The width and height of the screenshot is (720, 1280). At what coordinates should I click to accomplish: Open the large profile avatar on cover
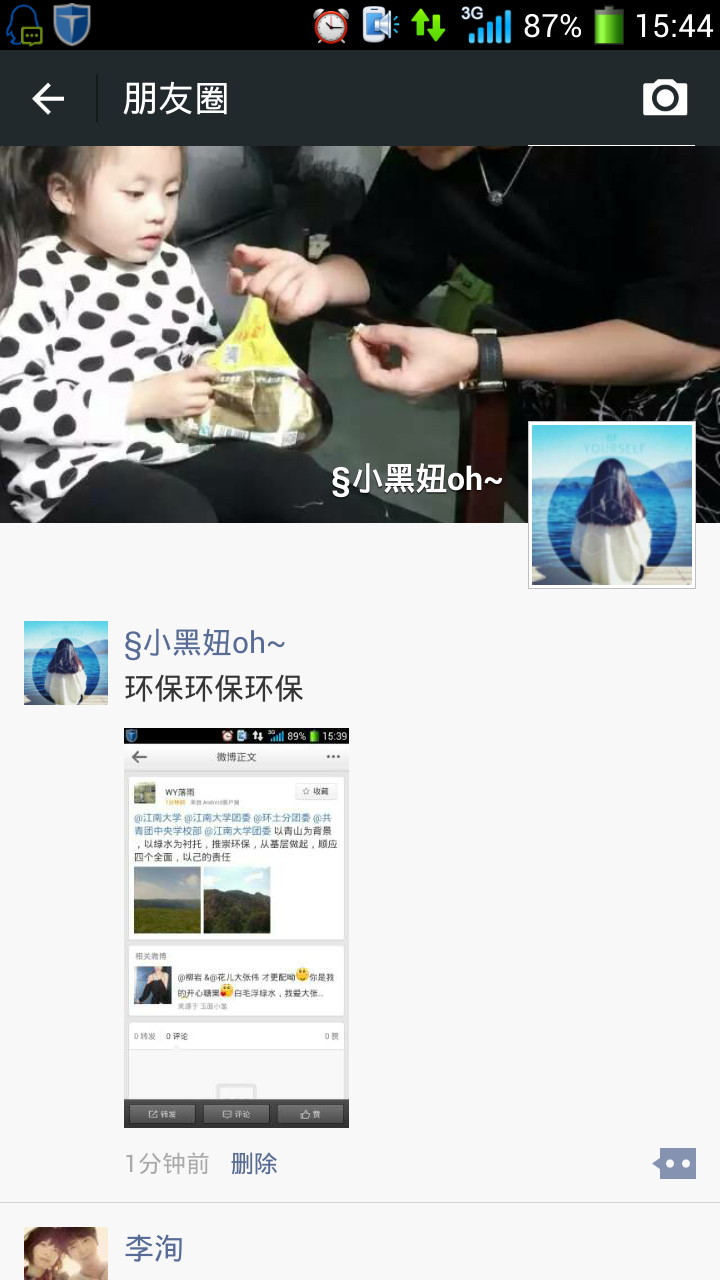[611, 505]
